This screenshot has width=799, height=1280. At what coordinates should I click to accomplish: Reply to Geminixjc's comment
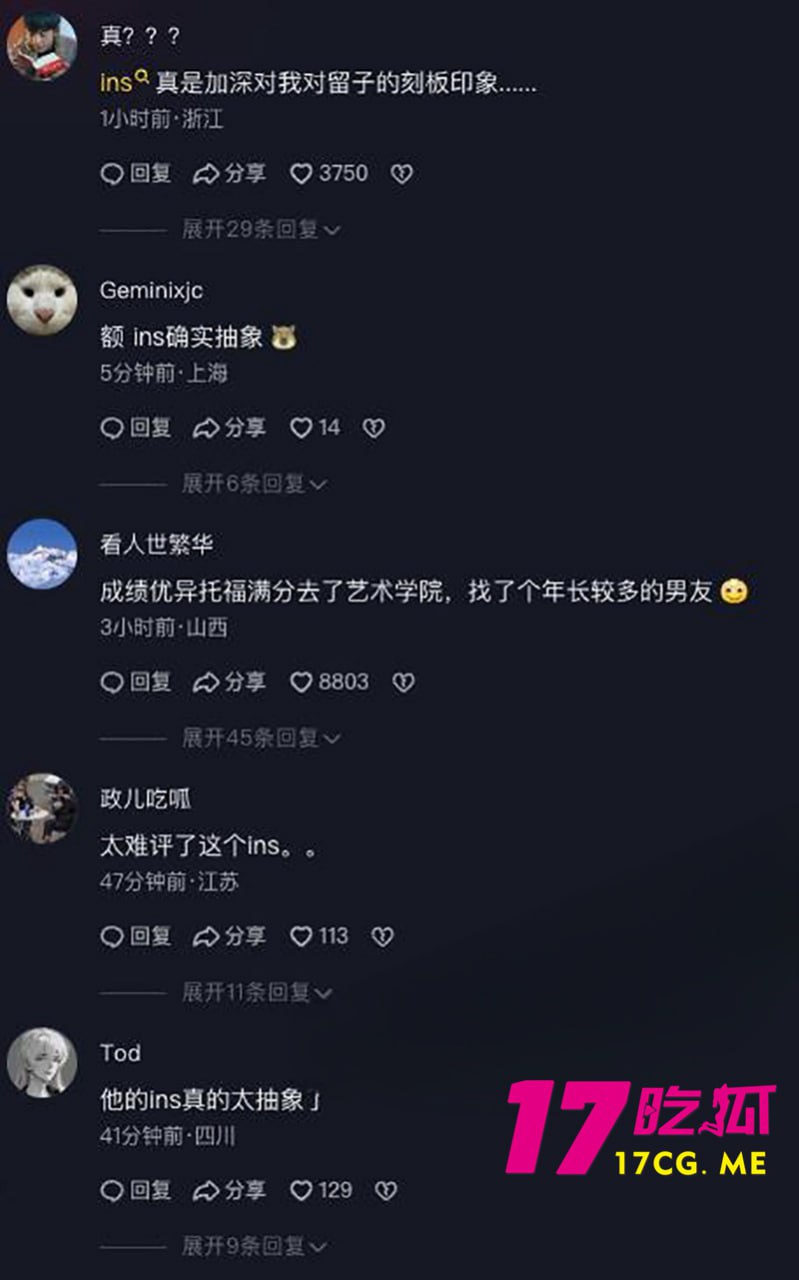click(136, 428)
